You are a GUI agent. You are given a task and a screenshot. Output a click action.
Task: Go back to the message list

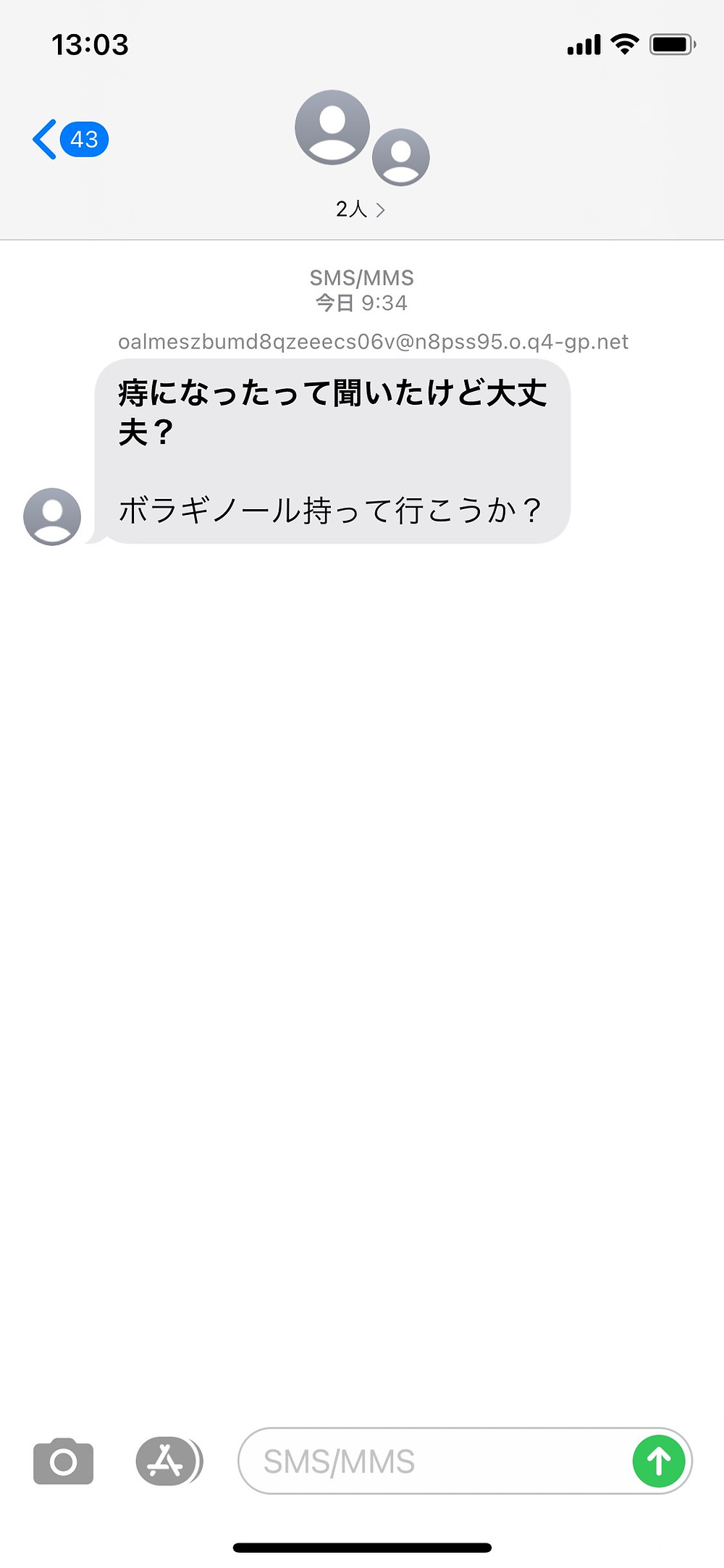click(x=70, y=139)
